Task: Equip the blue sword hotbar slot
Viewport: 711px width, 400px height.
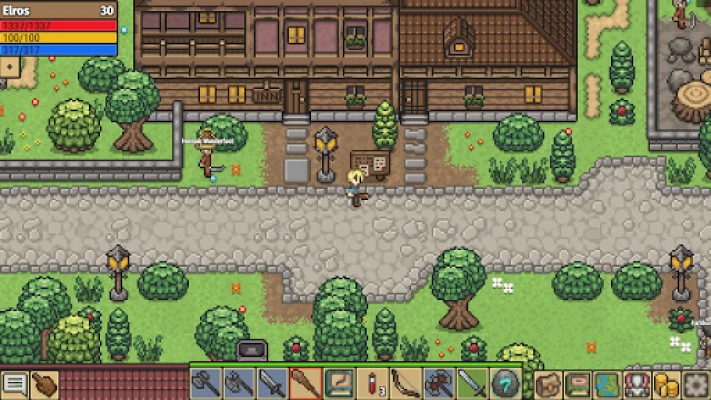Action: coord(472,383)
